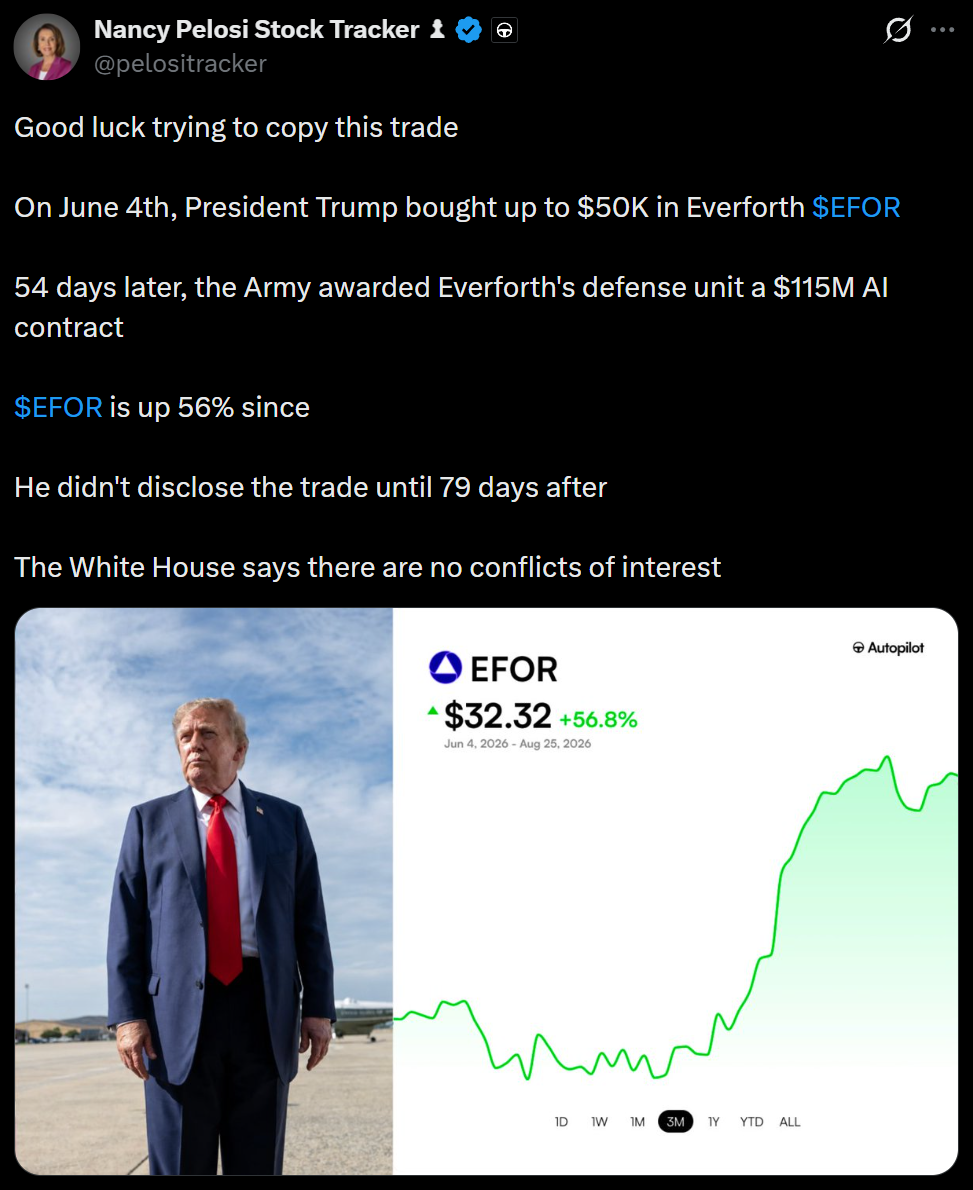Open the Grok icon on this post
973x1190 pixels.
(x=898, y=30)
